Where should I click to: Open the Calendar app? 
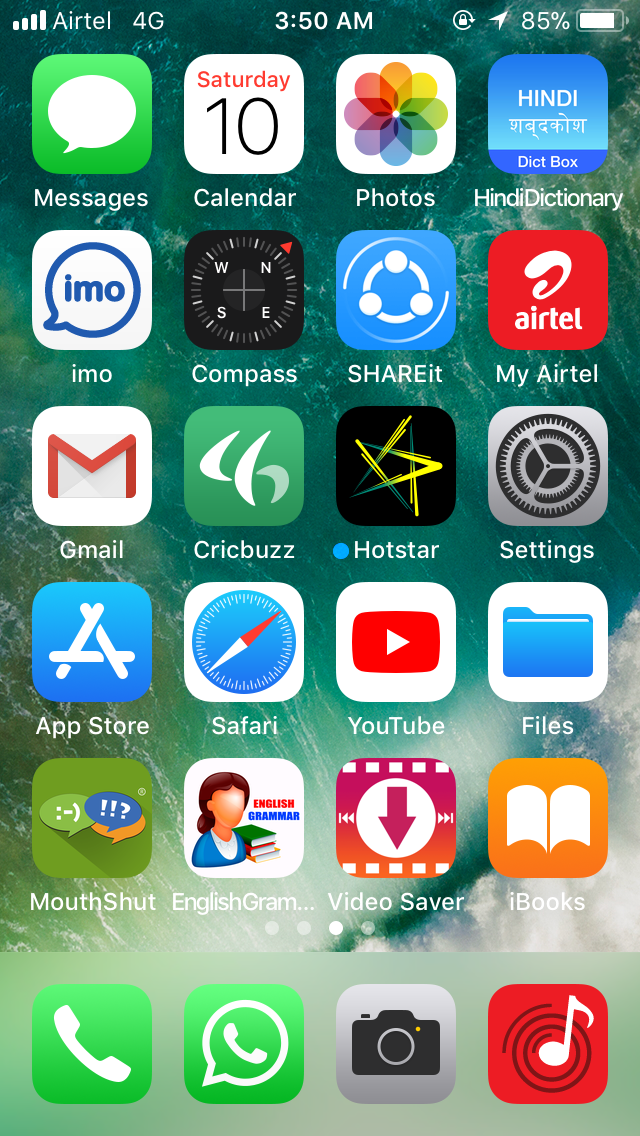click(x=244, y=114)
